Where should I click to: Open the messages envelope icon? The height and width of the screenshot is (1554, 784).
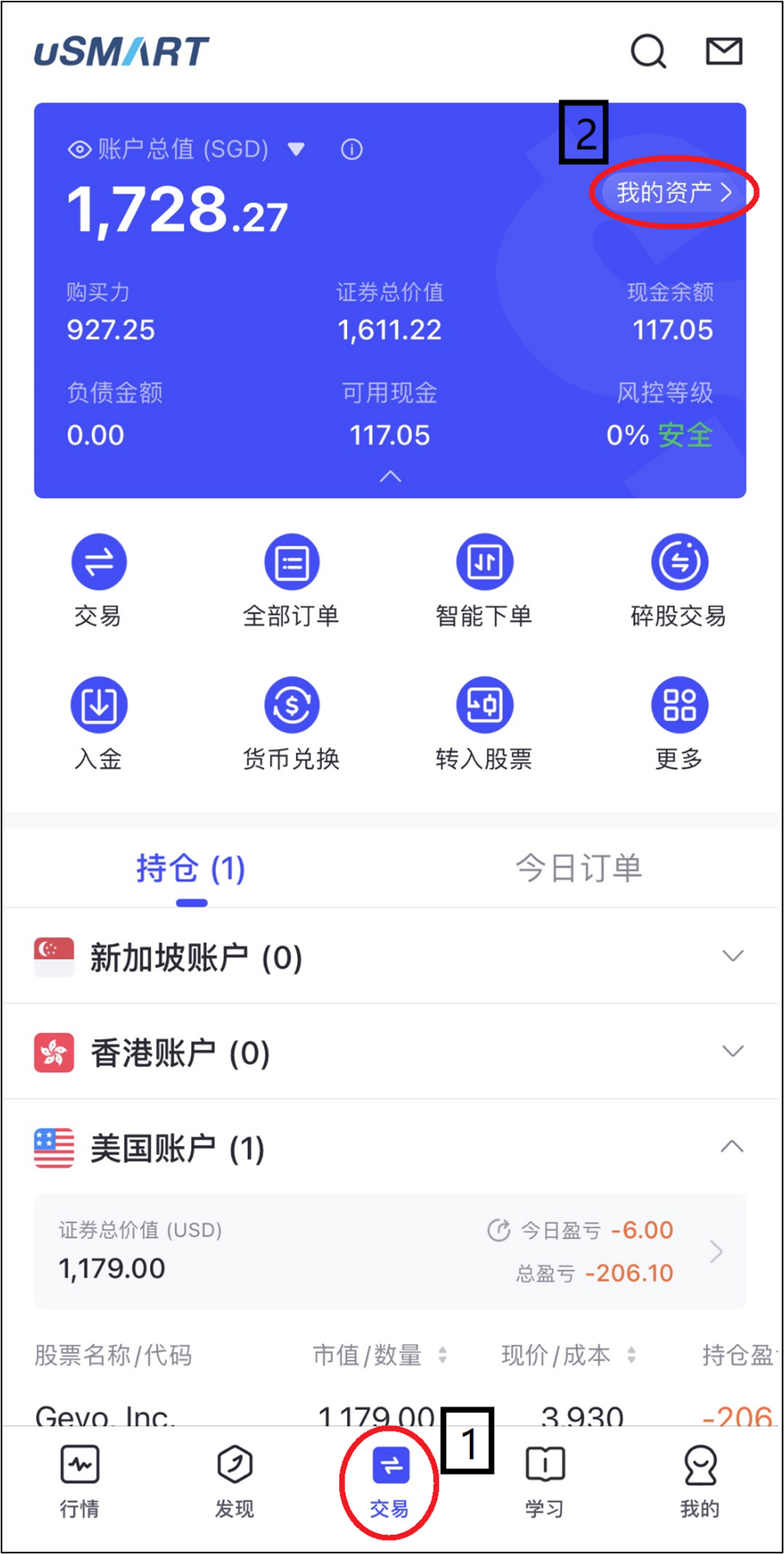(x=723, y=52)
